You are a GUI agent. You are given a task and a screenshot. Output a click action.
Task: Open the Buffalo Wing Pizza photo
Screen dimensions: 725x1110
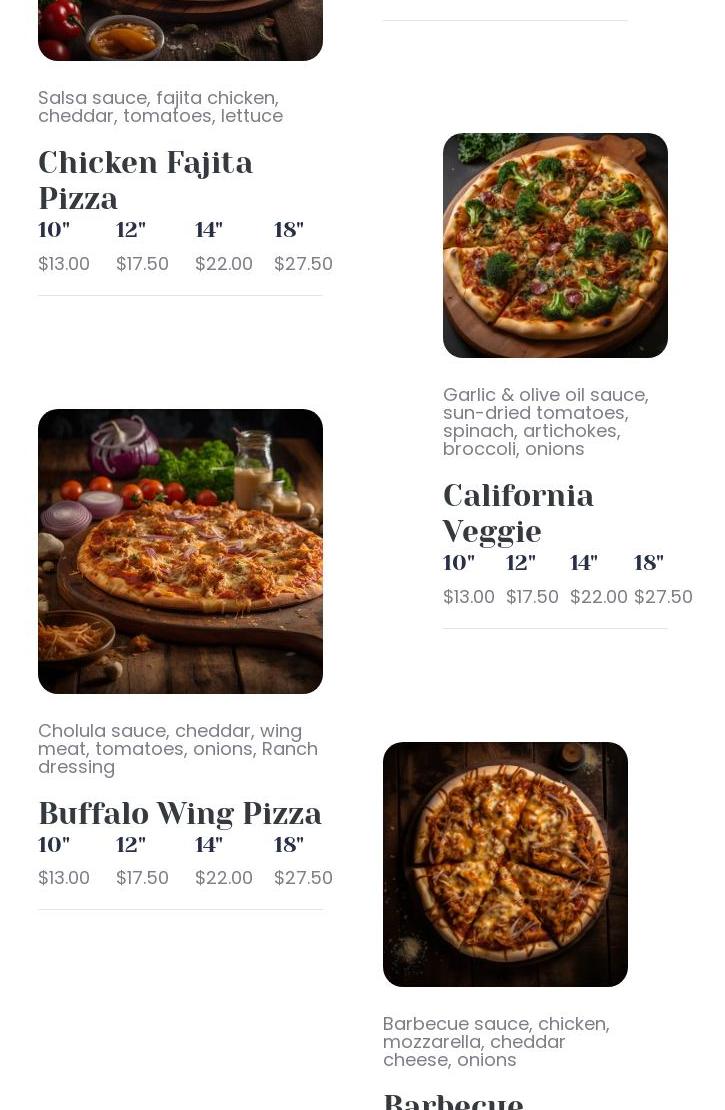180,551
